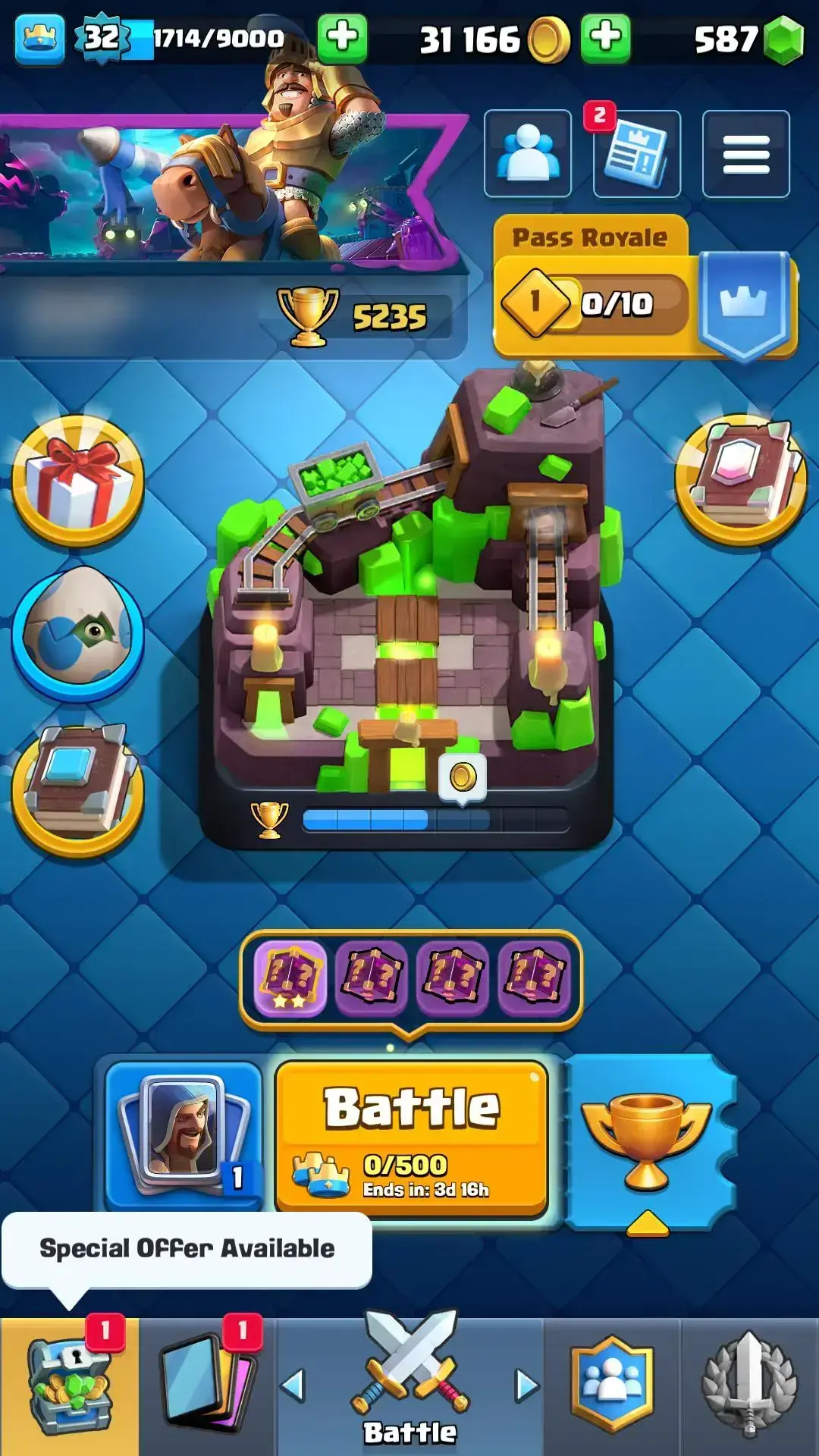Open the pink gem book icon
Viewport: 819px width, 1456px height.
(741, 479)
